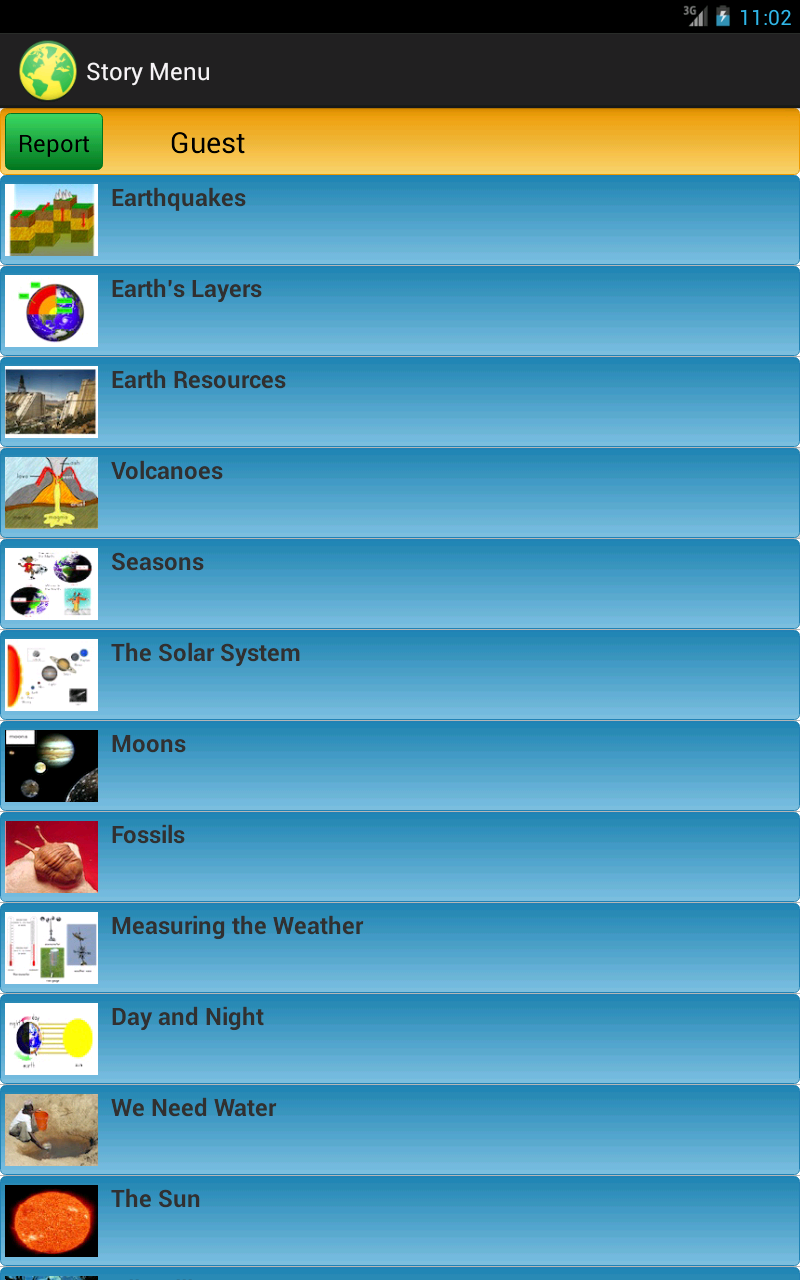Click the Earth's Layers globe thumbnail
Viewport: 800px width, 1280px height.
51,310
